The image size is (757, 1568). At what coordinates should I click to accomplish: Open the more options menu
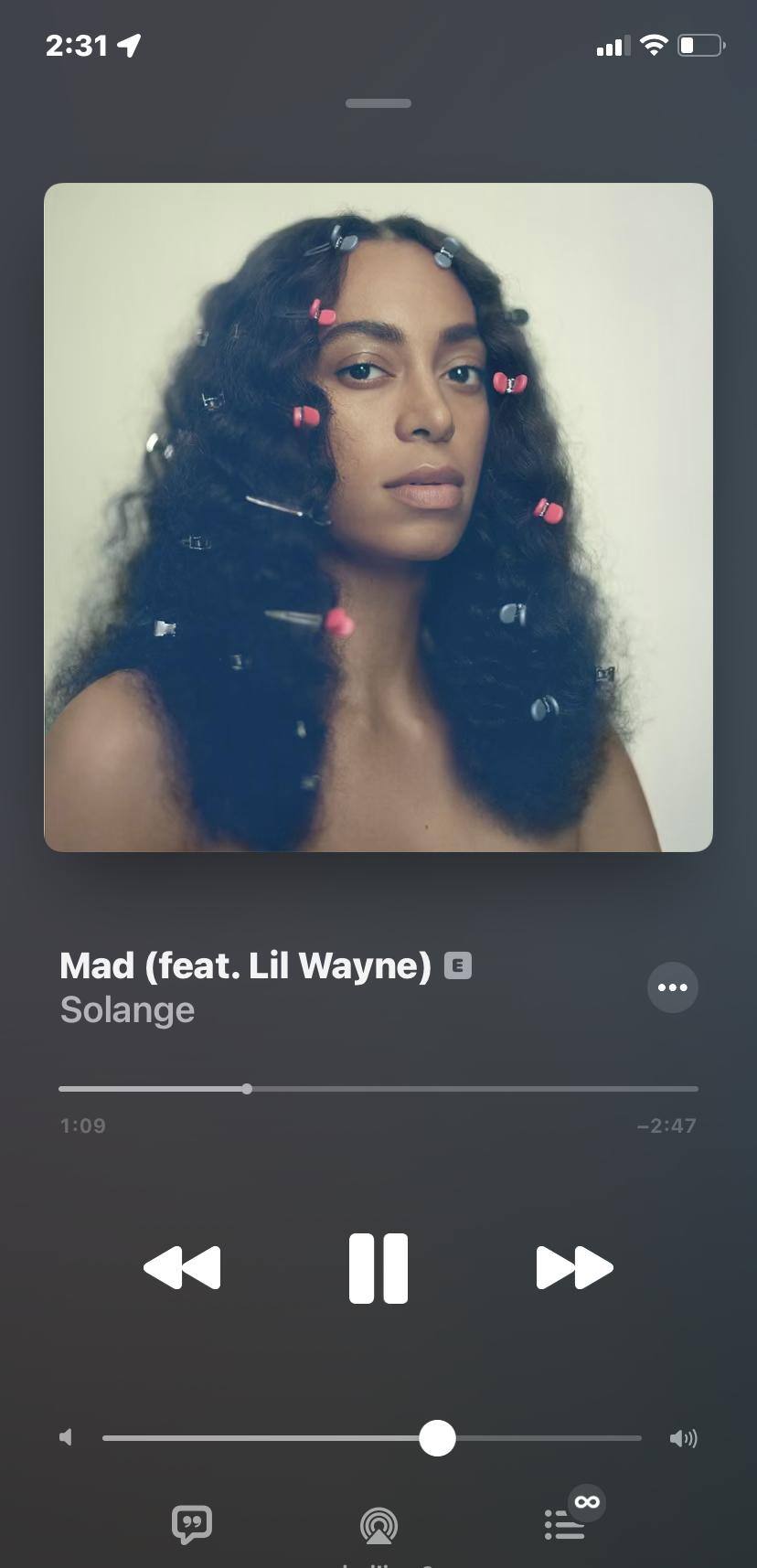(672, 987)
